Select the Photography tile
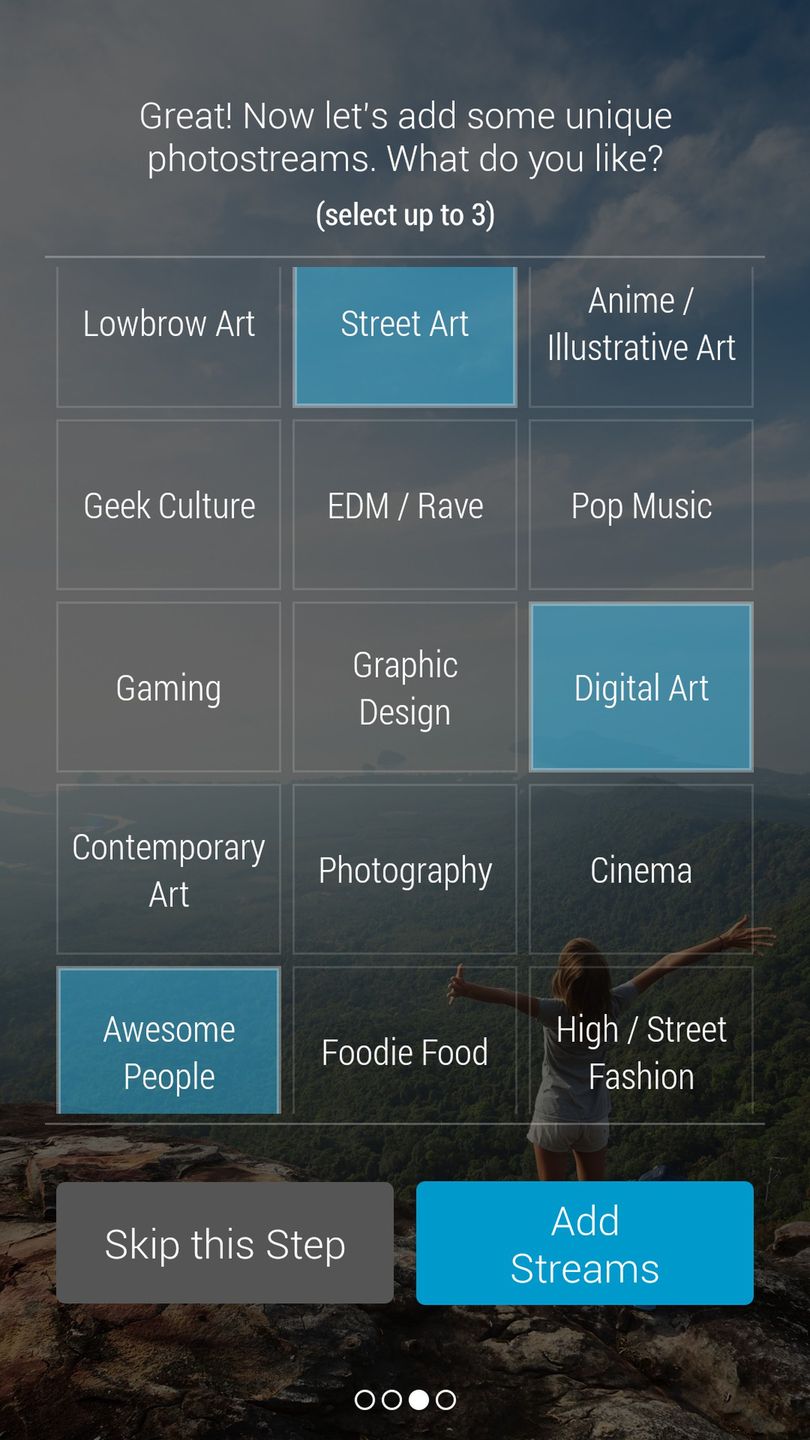 (404, 869)
